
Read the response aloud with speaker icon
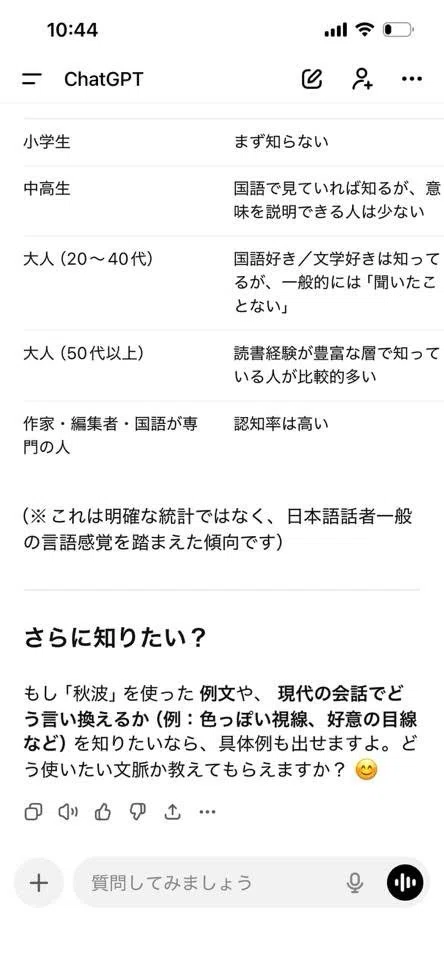(67, 812)
